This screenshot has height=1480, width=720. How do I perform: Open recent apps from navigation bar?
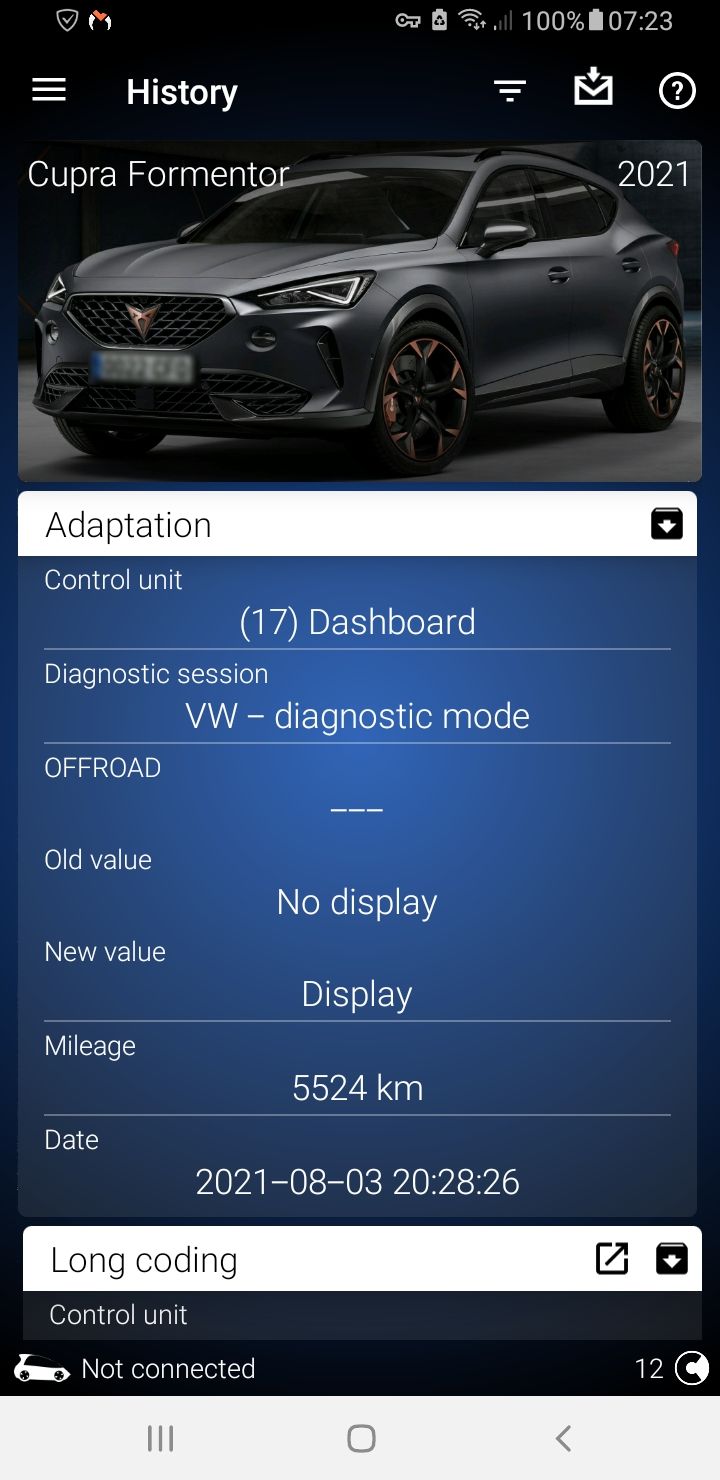pos(160,1439)
